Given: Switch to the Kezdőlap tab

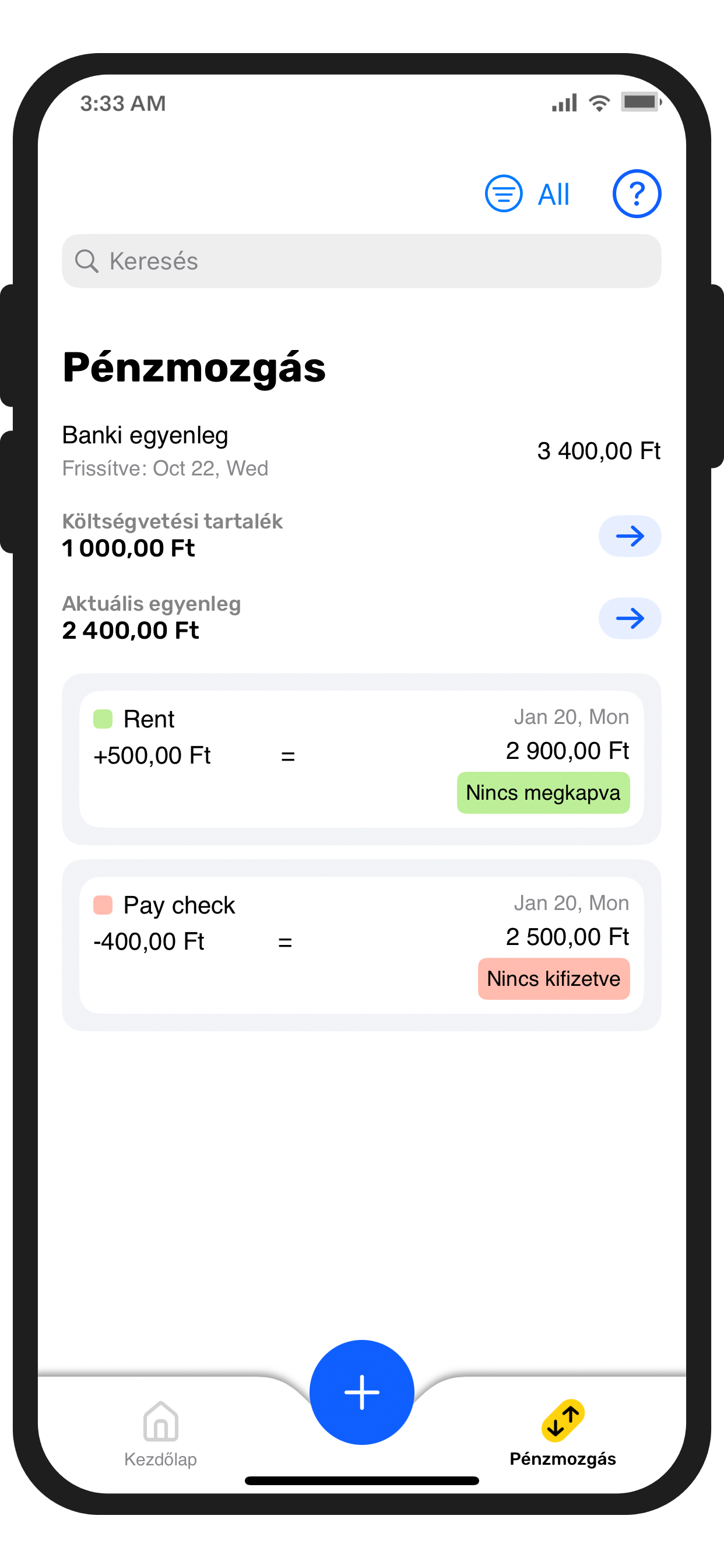Looking at the screenshot, I should click(161, 1434).
